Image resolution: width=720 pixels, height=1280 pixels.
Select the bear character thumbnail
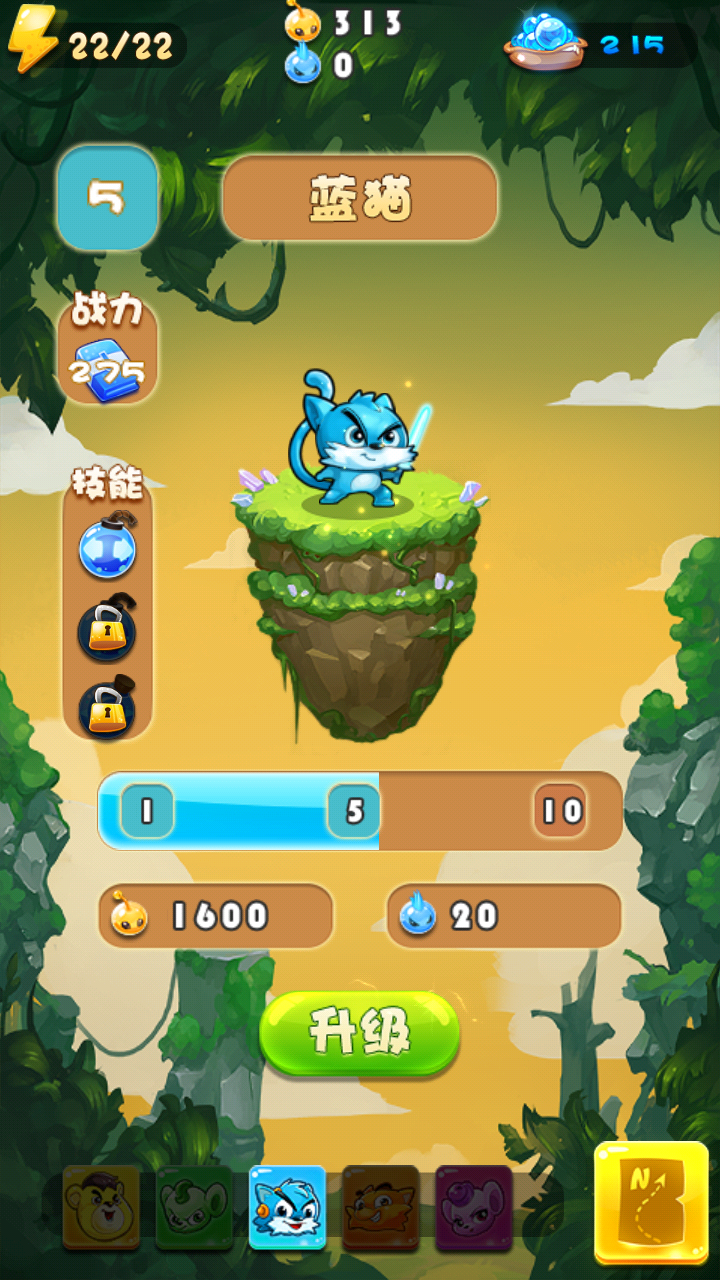[x=101, y=1207]
